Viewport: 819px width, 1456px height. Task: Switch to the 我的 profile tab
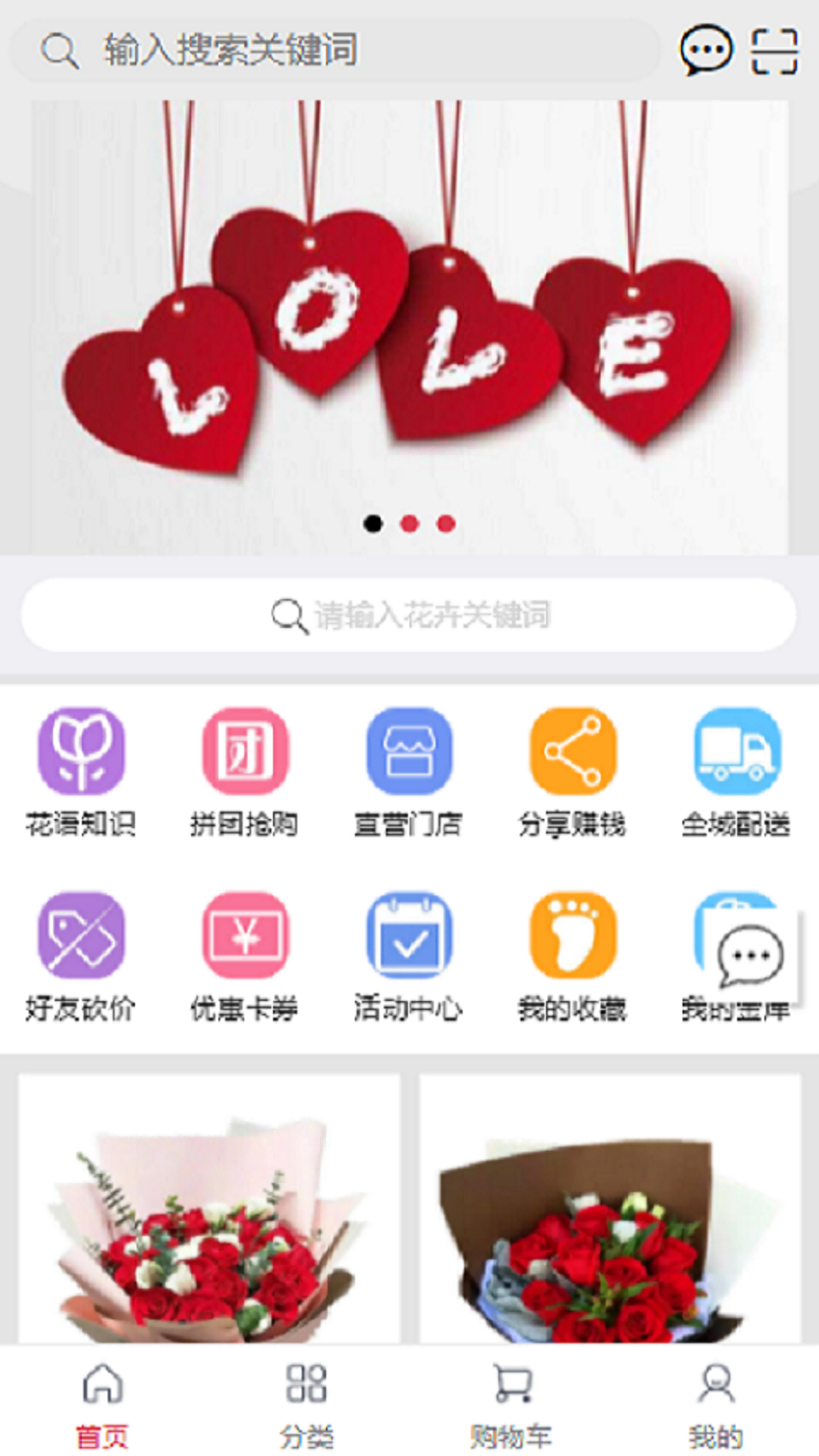716,1402
